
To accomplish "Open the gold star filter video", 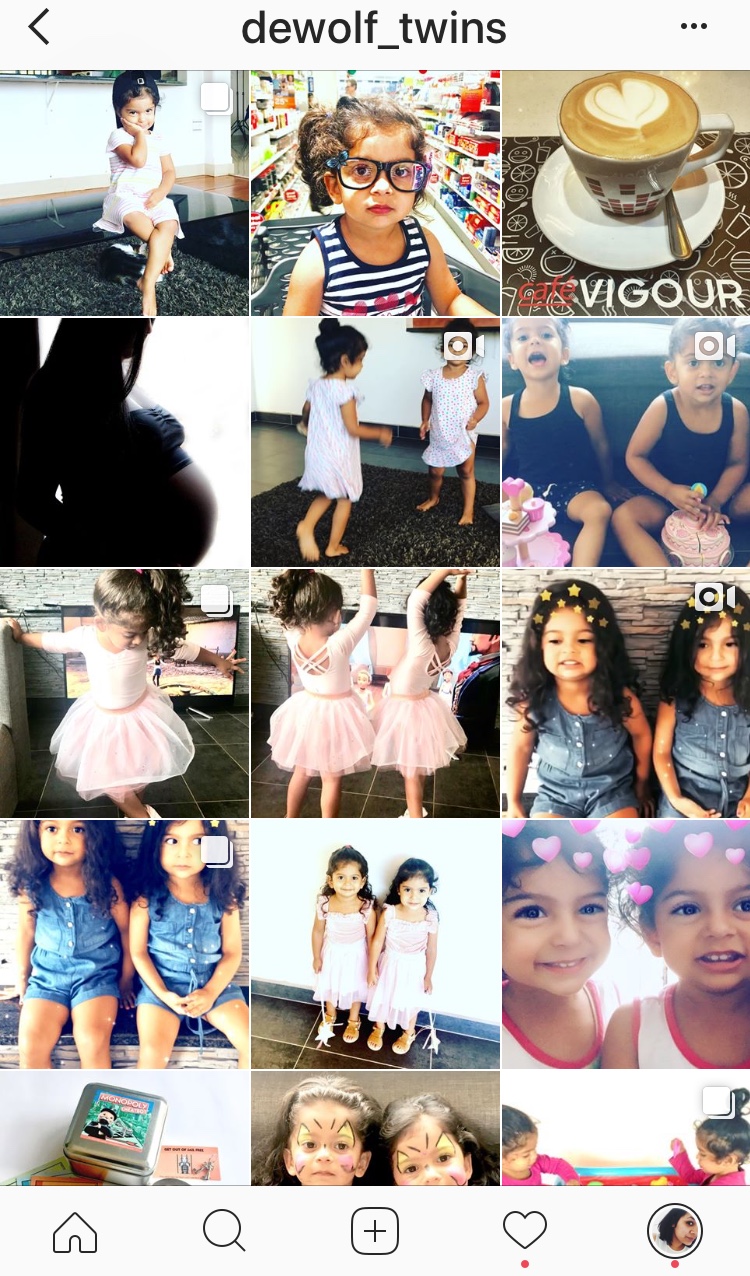I will pos(626,694).
